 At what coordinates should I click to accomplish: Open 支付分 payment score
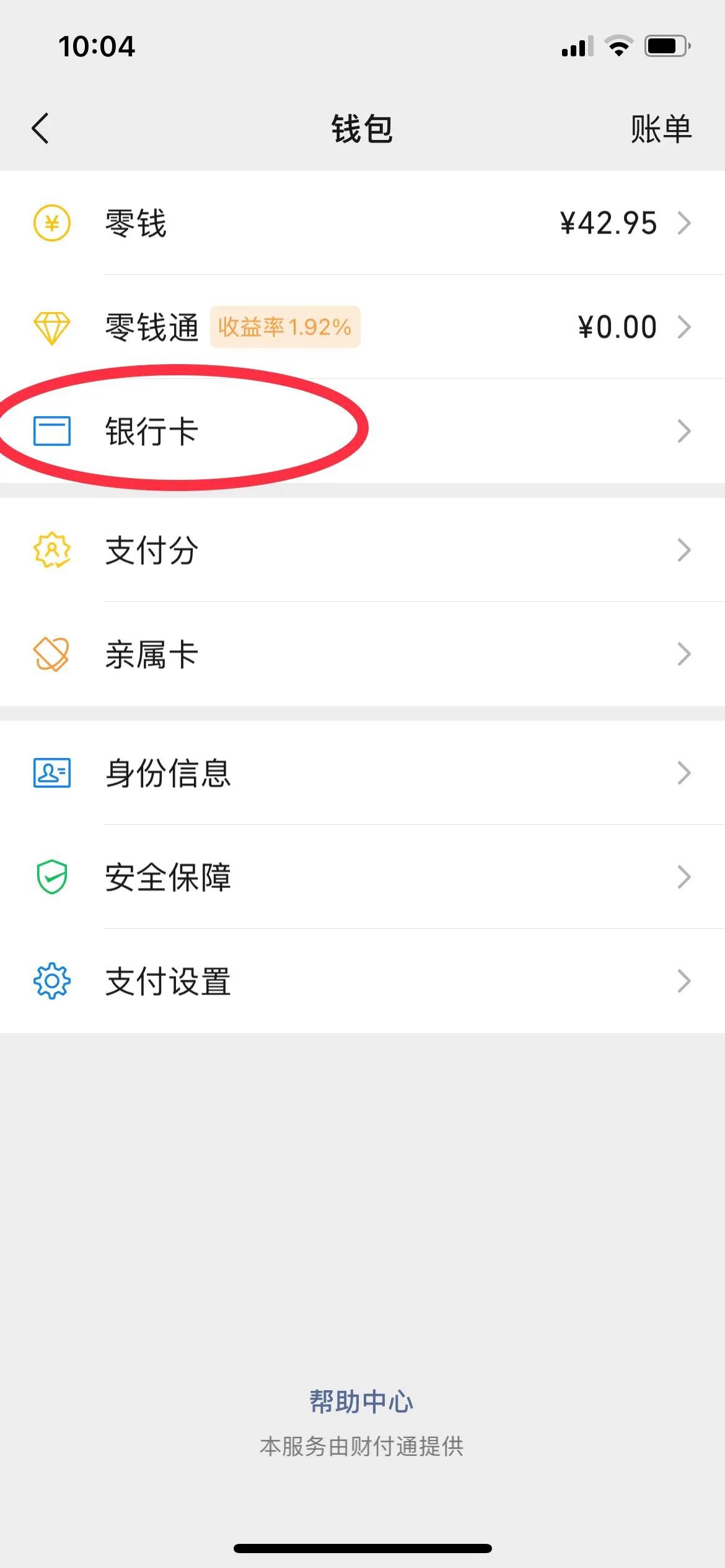tap(362, 550)
